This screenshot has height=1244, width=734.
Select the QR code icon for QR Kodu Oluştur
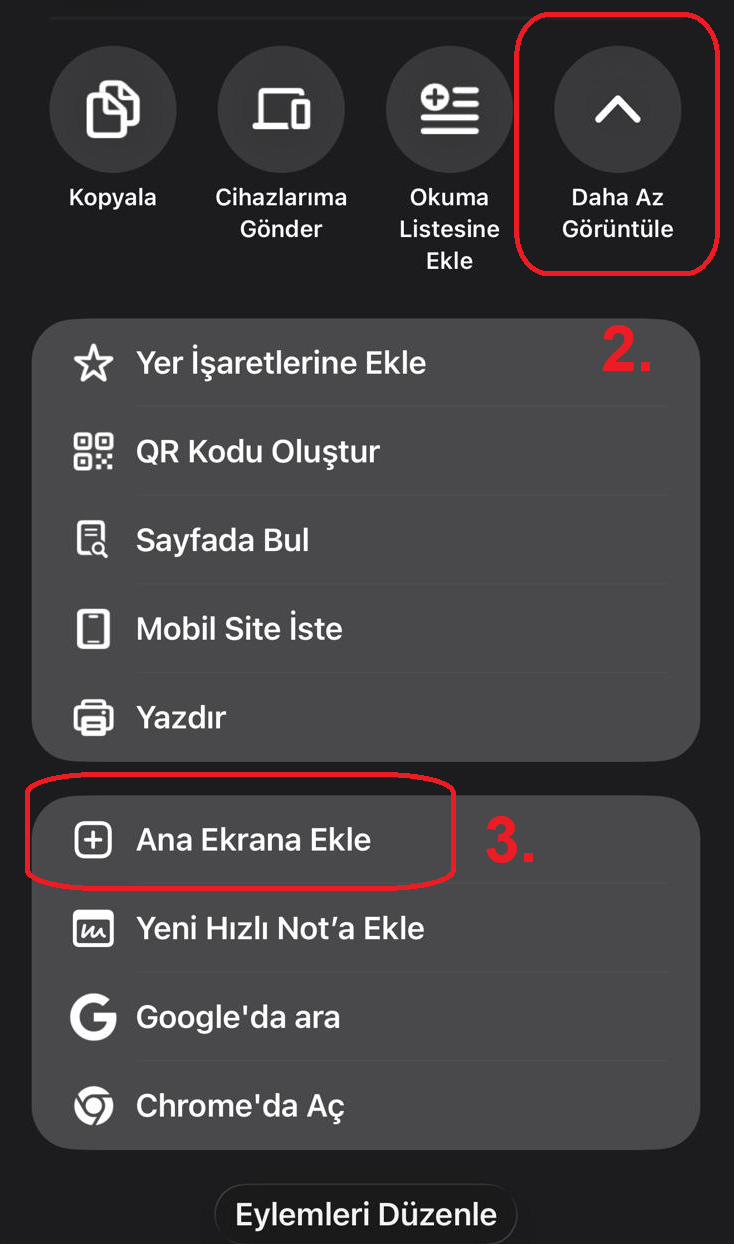point(92,451)
